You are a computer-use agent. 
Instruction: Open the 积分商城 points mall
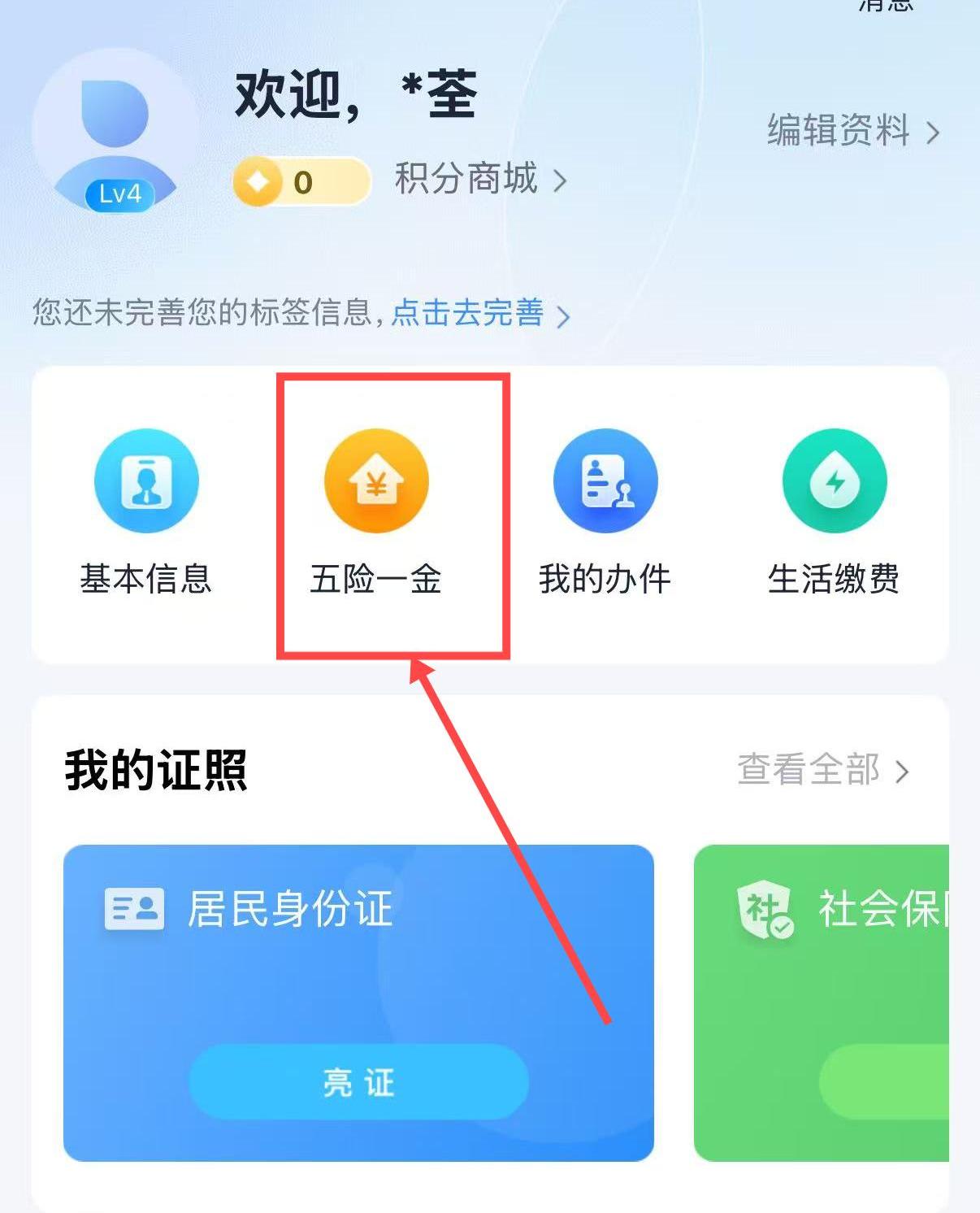coord(479,180)
